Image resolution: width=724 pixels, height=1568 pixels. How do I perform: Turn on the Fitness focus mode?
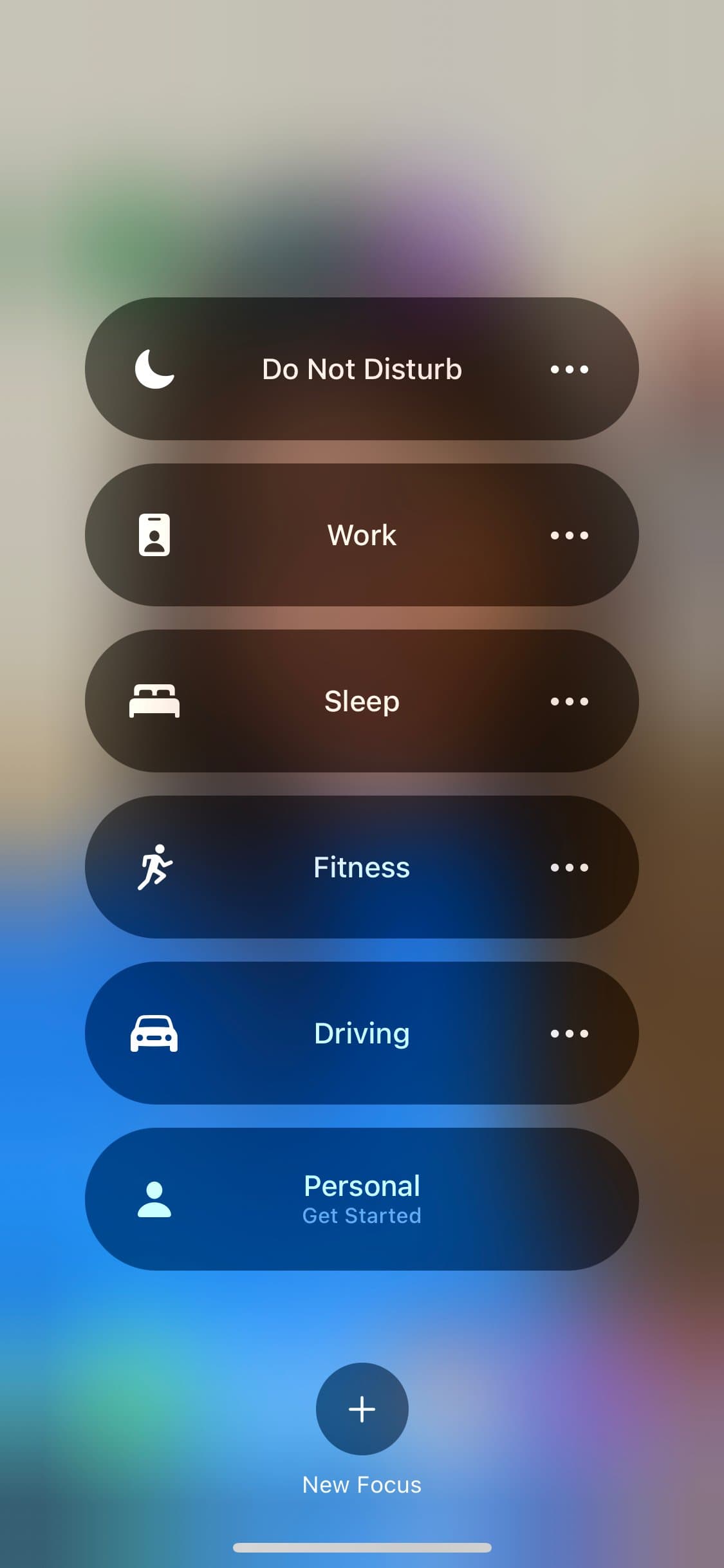[362, 867]
